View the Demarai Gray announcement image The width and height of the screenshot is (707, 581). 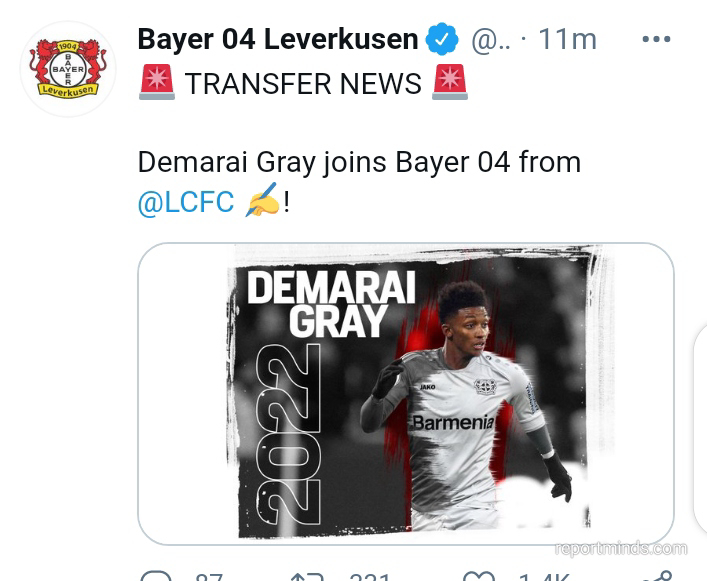point(406,393)
